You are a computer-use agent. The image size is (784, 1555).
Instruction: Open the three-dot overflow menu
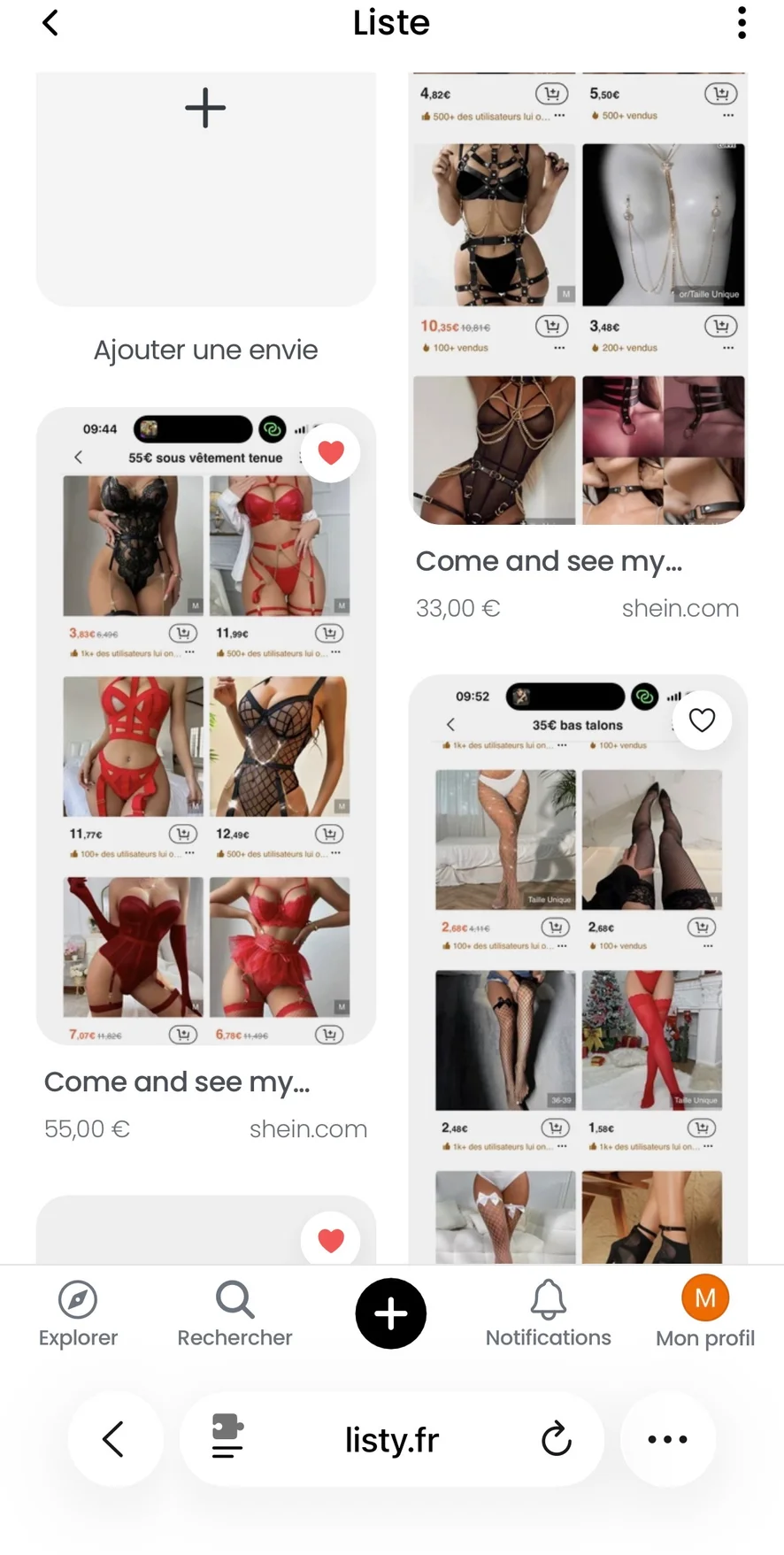click(742, 23)
